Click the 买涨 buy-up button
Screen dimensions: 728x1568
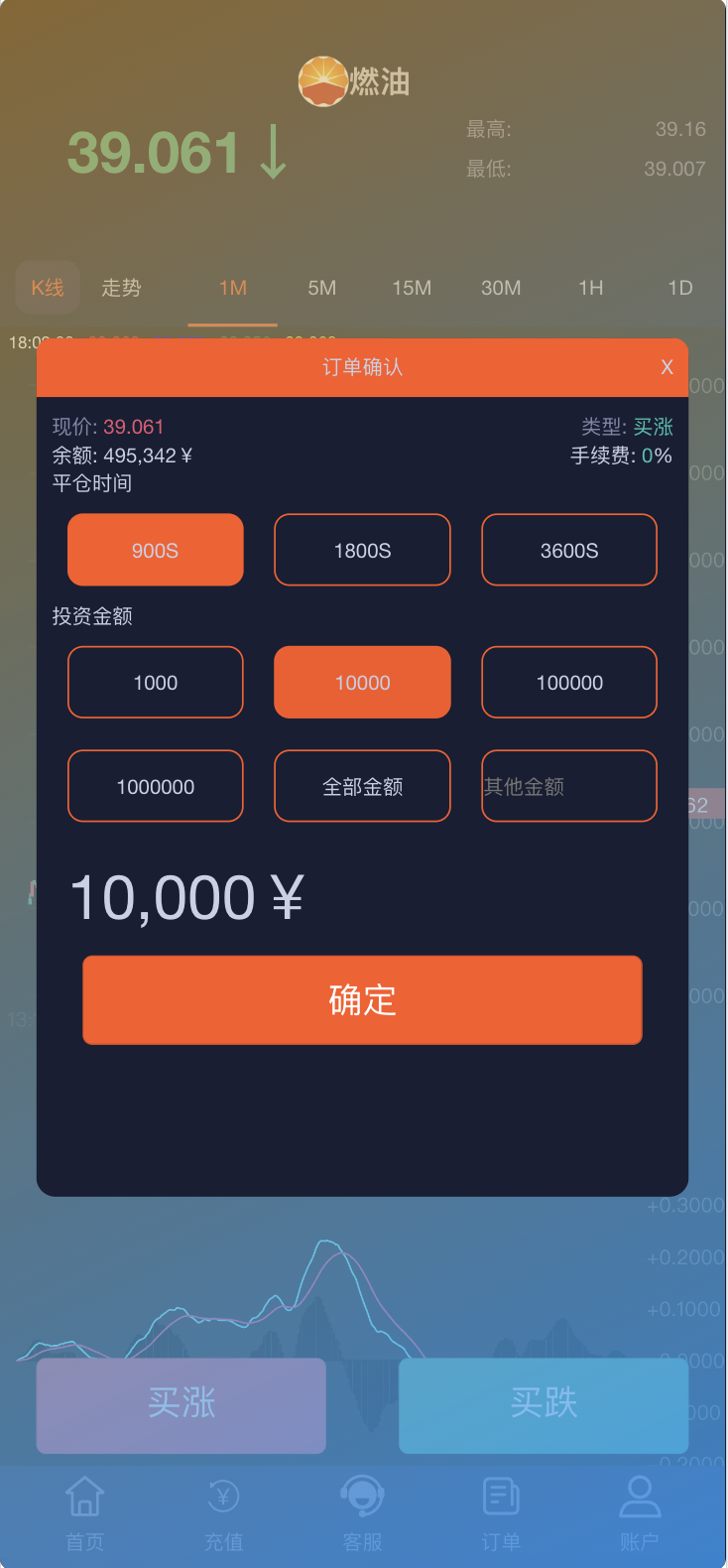click(181, 1405)
